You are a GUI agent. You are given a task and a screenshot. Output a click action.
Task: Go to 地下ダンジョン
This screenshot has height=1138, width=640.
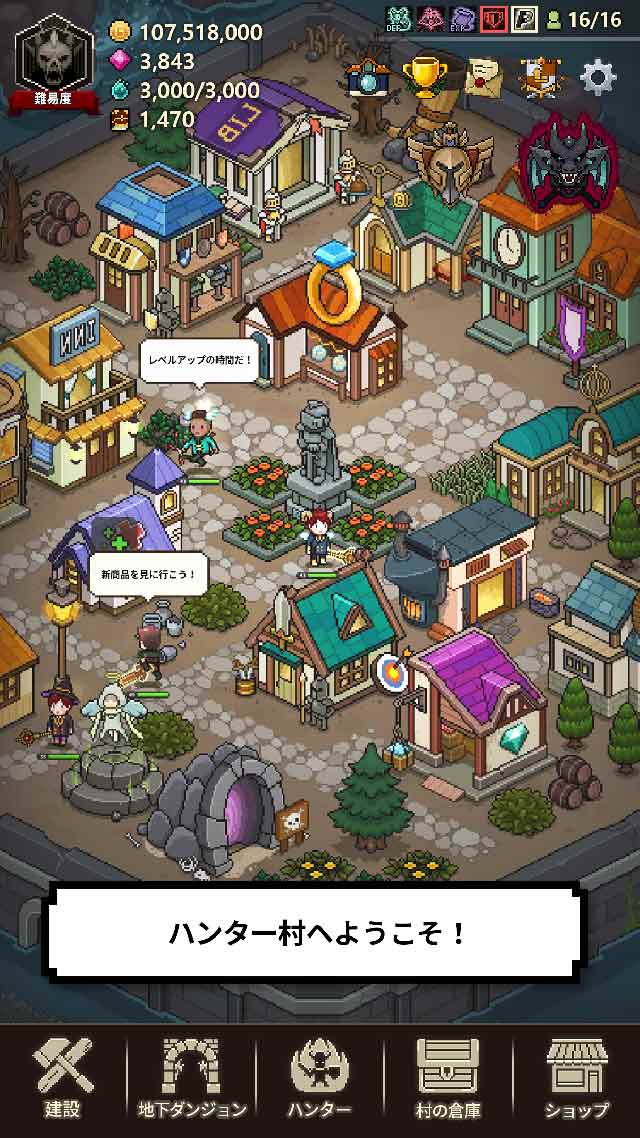pyautogui.click(x=191, y=1077)
